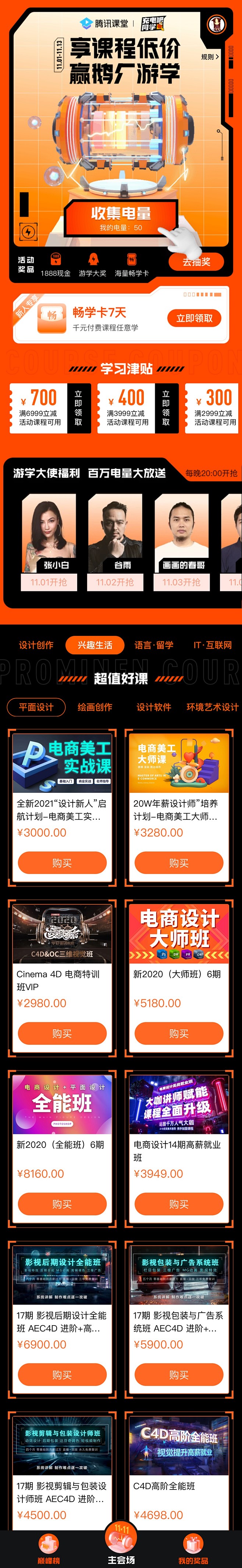Open the 规则 rules link
Screen dimensions: 242x1568
click(x=210, y=57)
